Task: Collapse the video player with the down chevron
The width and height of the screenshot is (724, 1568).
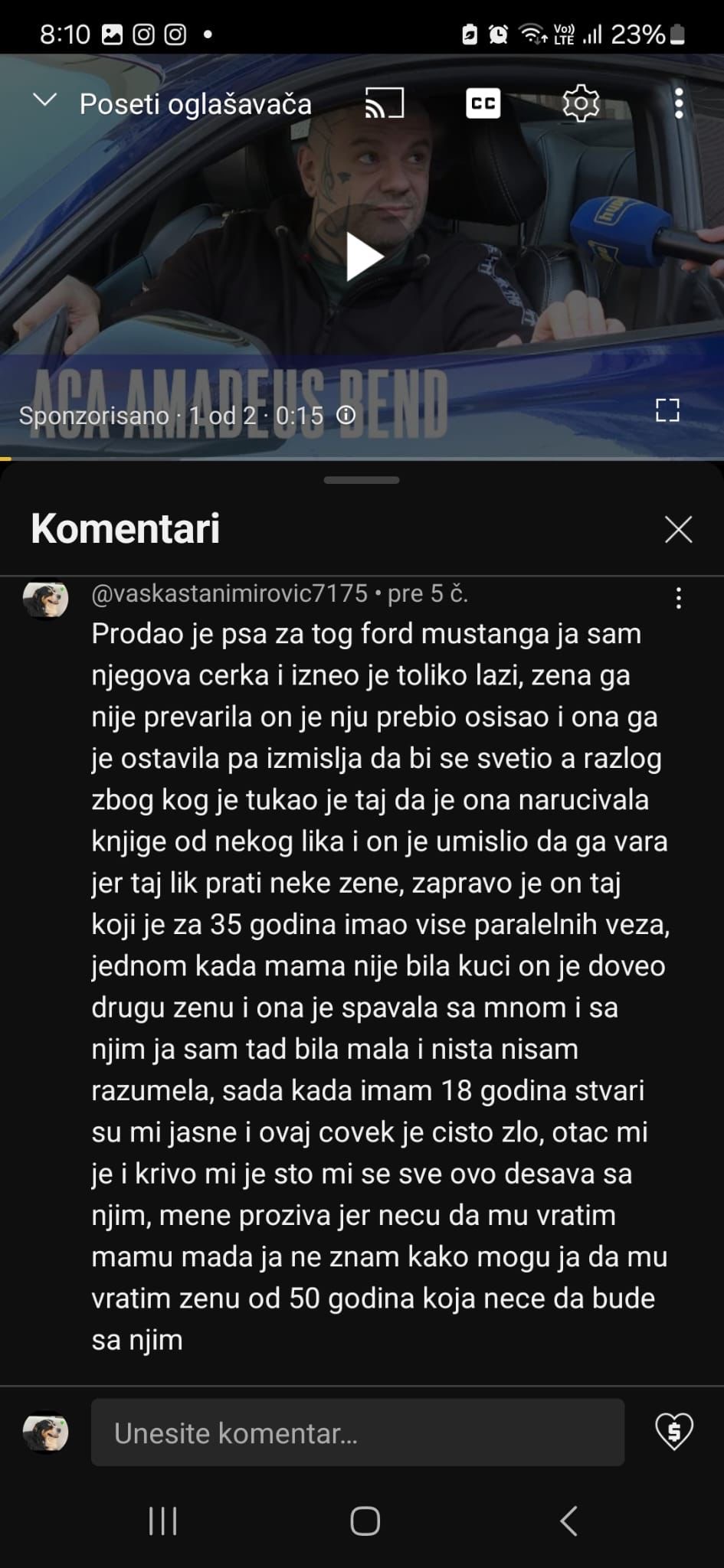Action: (45, 100)
